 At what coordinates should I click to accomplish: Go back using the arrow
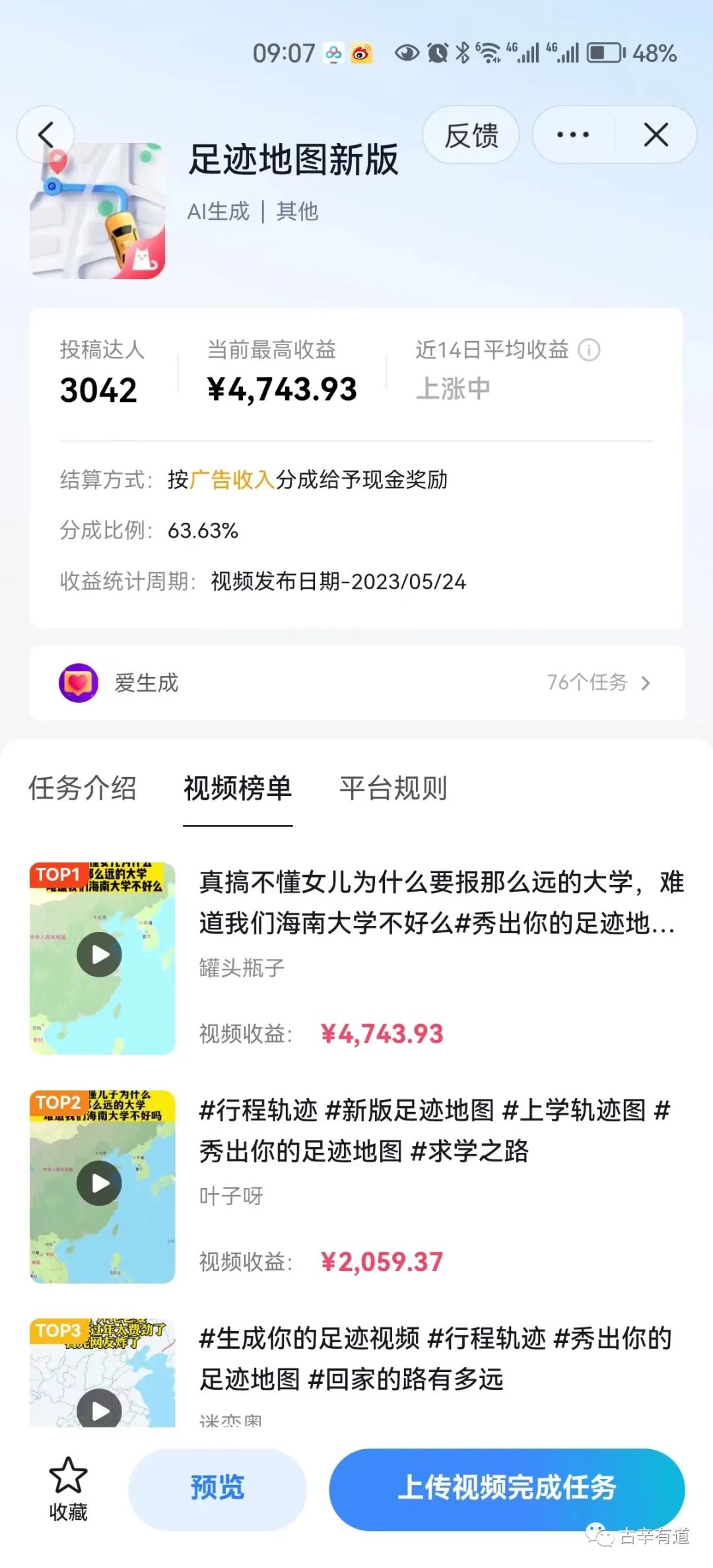[45, 135]
